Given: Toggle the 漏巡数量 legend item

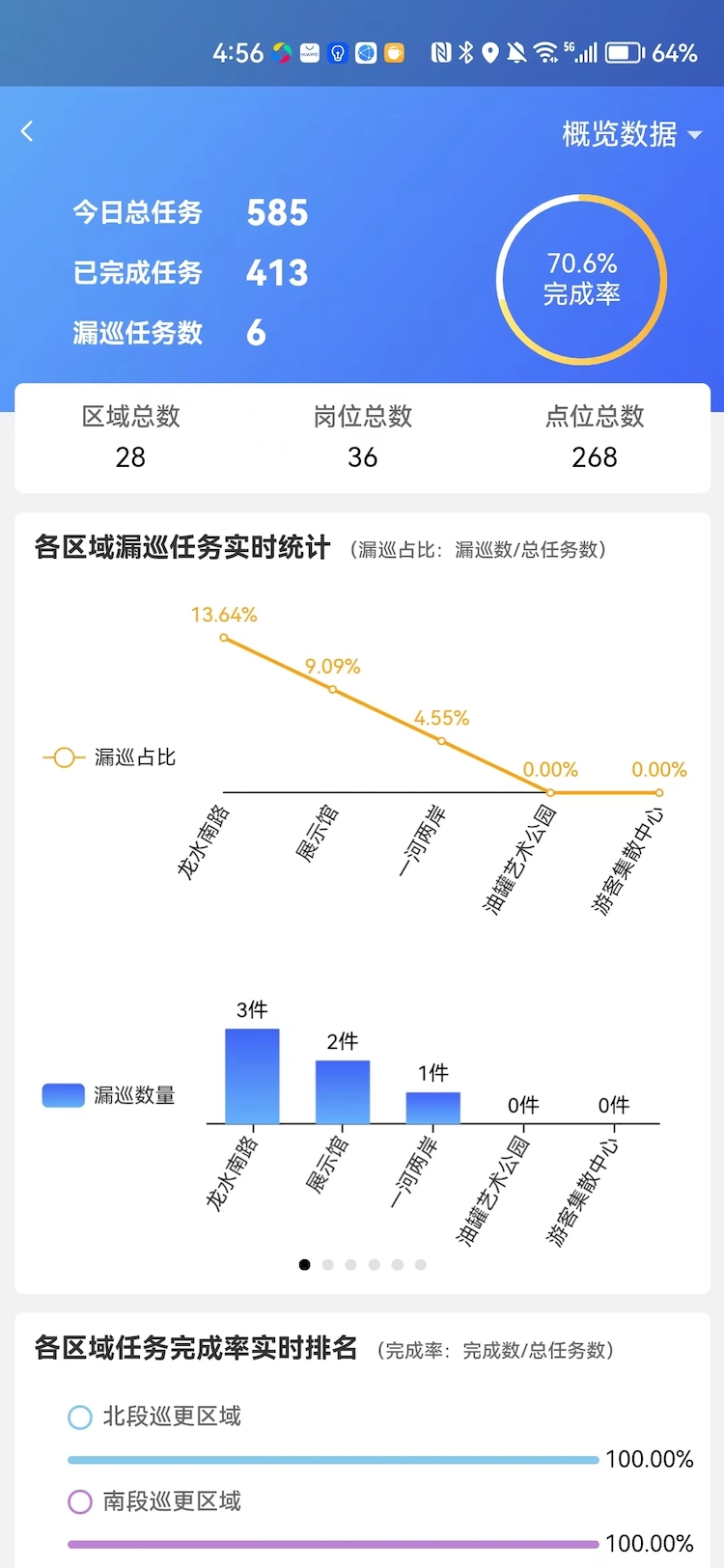Looking at the screenshot, I should click(x=109, y=1095).
